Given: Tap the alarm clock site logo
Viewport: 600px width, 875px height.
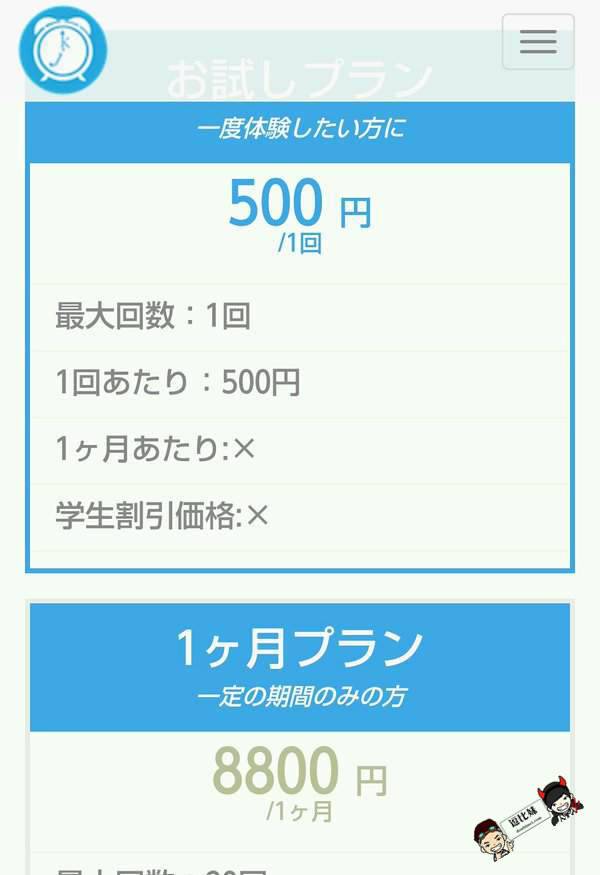Looking at the screenshot, I should coord(62,48).
